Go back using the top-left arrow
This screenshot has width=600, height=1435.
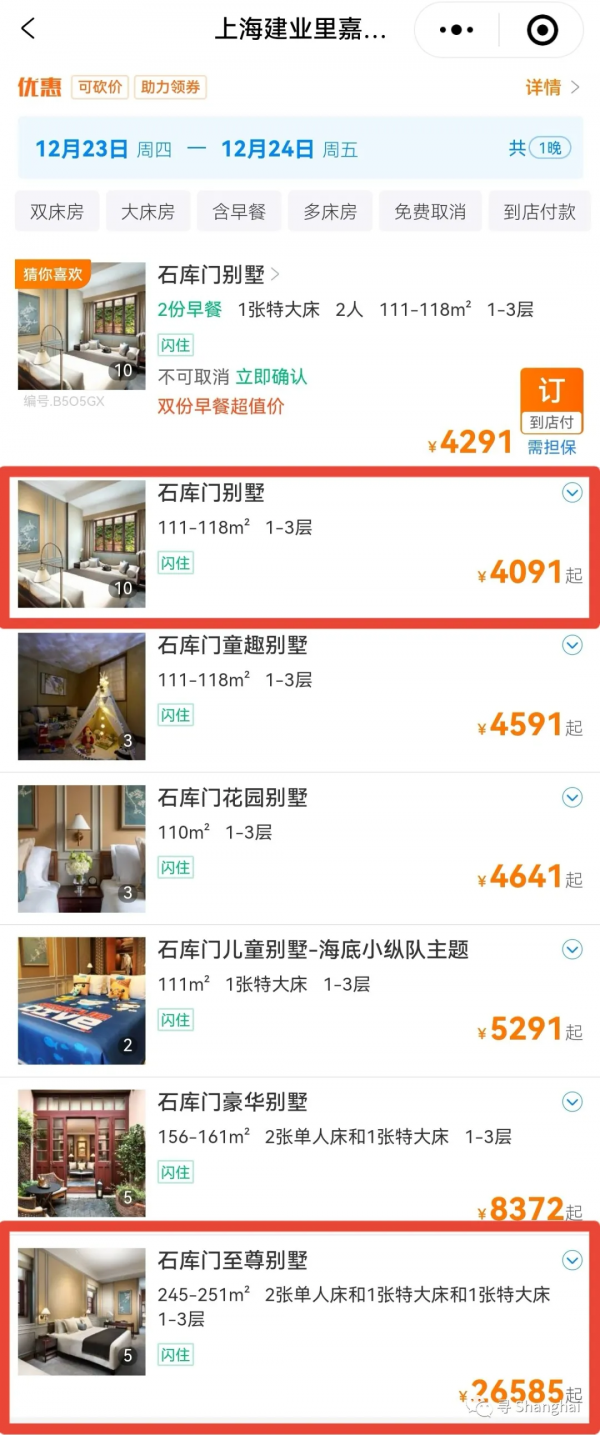pos(28,29)
